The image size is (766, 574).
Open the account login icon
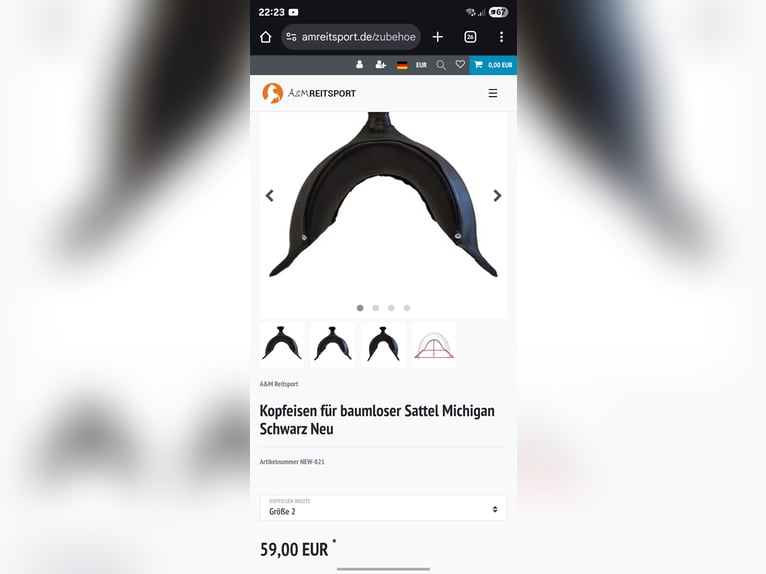coord(360,65)
